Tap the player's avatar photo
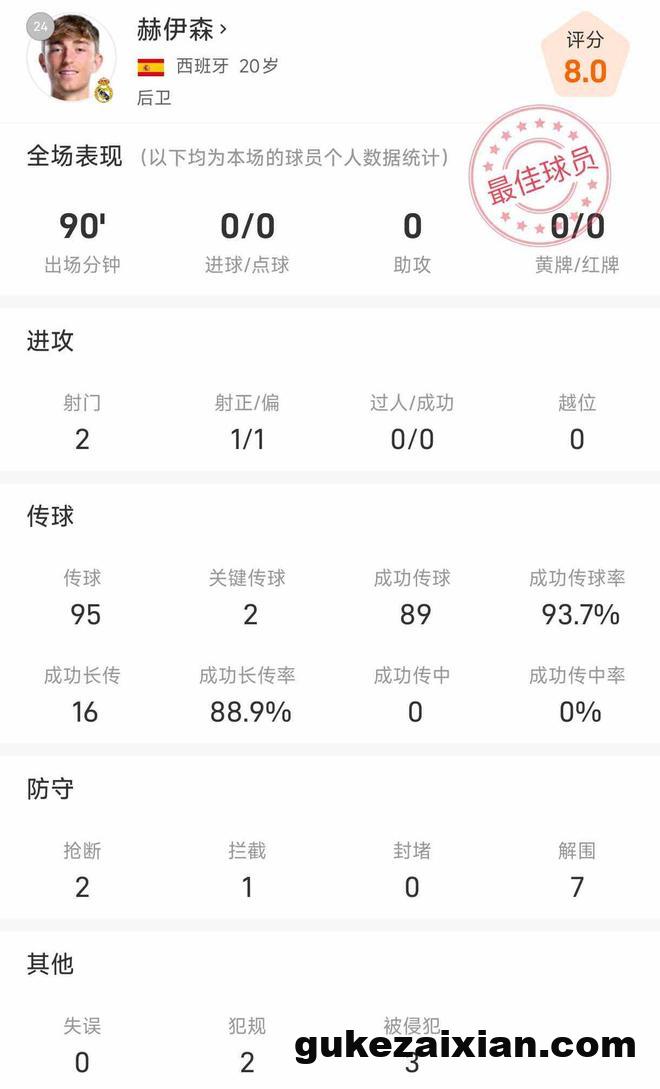 tap(71, 58)
